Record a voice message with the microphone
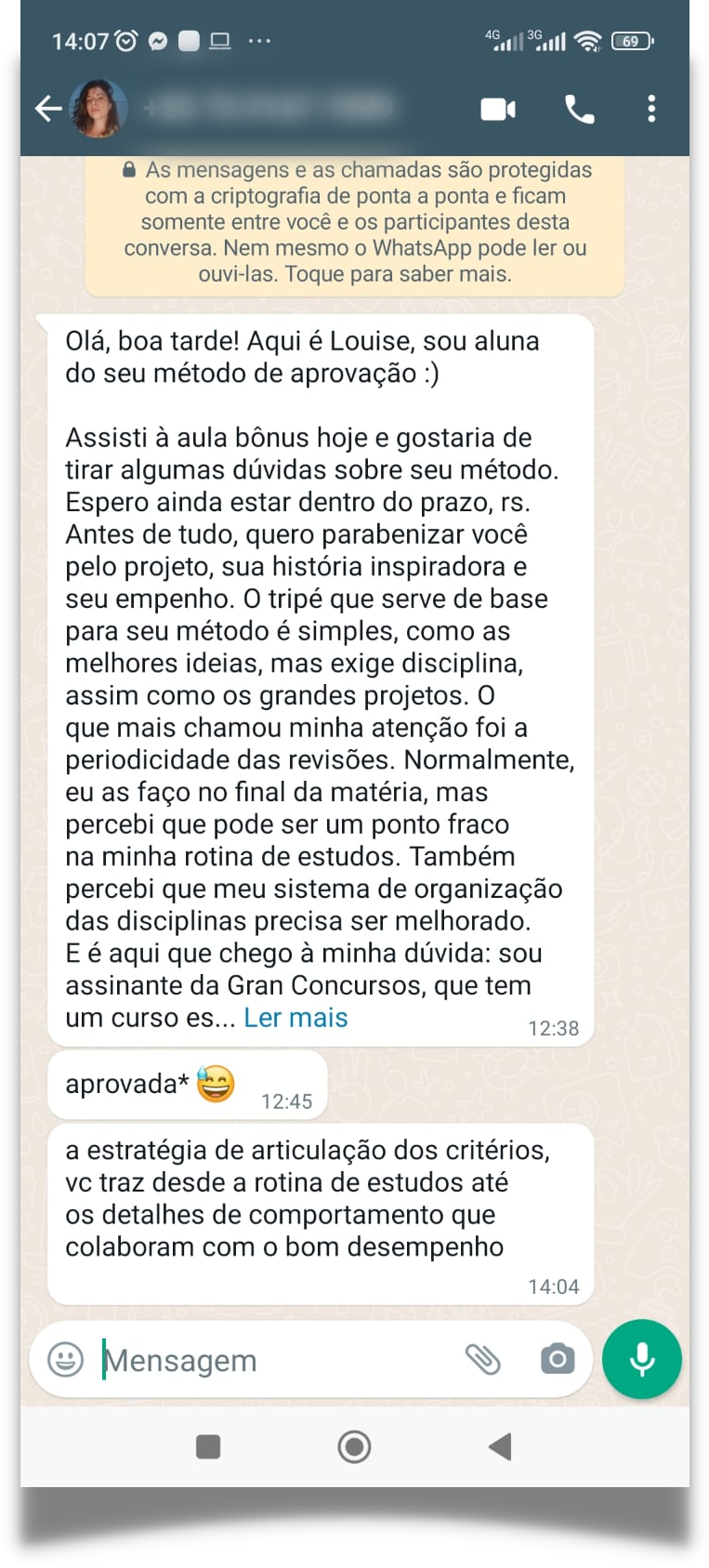 point(641,1360)
